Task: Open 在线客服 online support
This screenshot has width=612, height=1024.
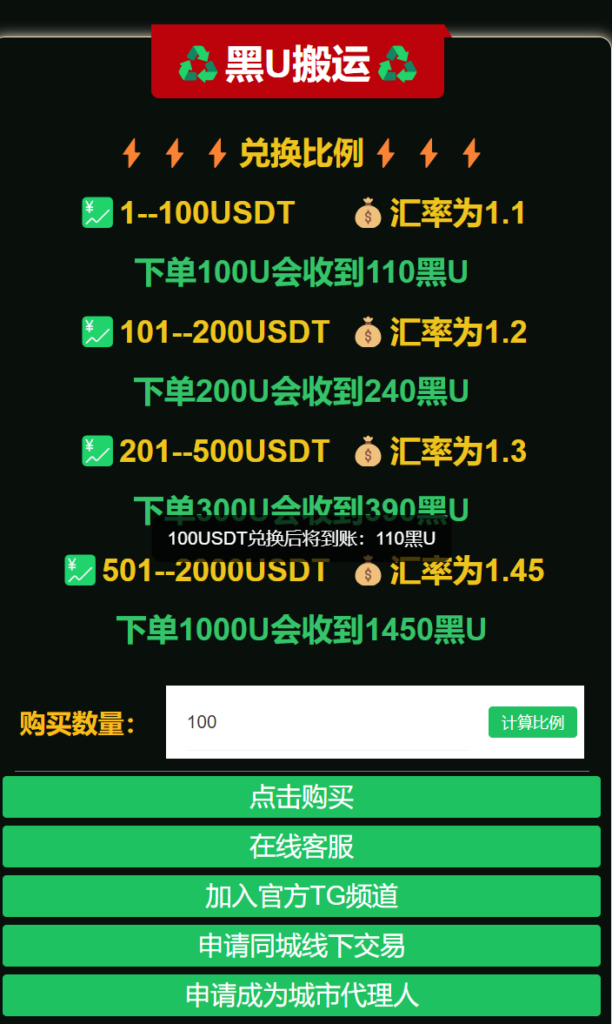Action: (x=301, y=846)
